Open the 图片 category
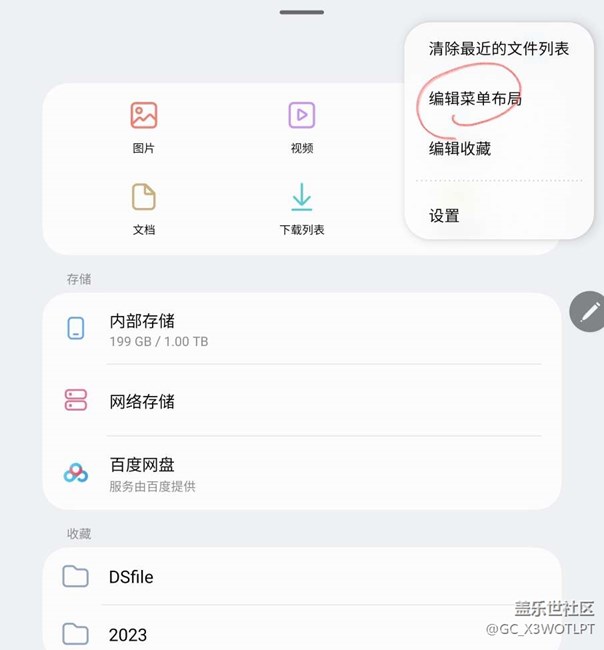Image resolution: width=604 pixels, height=650 pixels. click(144, 127)
